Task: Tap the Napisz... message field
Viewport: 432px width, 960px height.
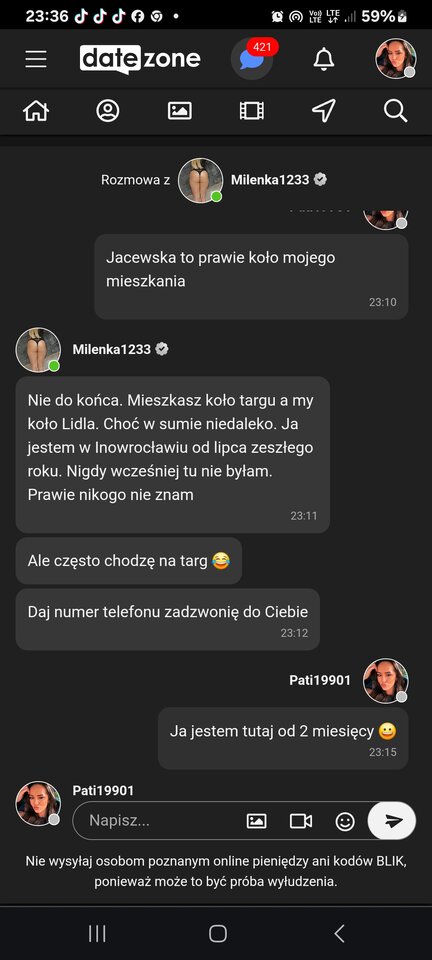Action: (x=159, y=820)
